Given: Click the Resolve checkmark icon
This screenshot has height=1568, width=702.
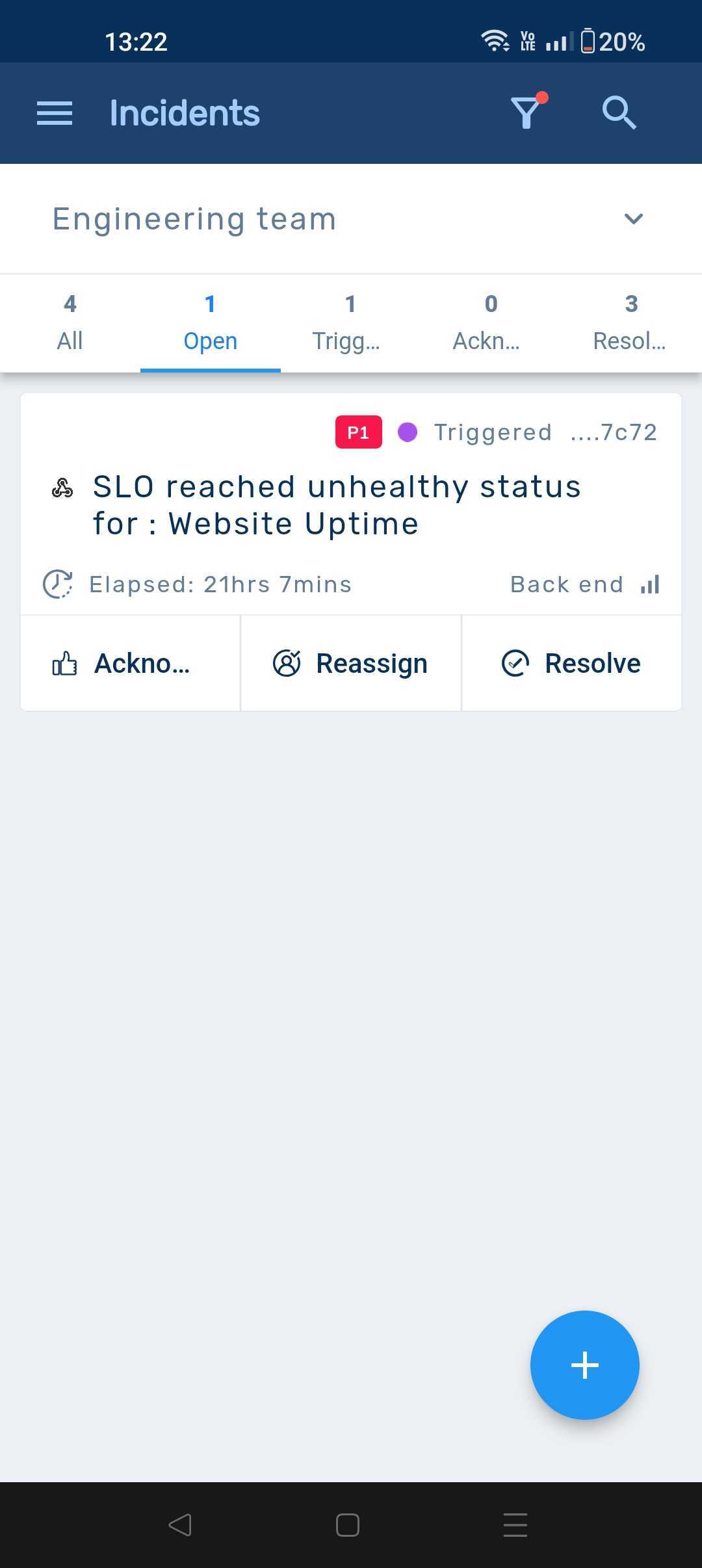Looking at the screenshot, I should pos(515,663).
